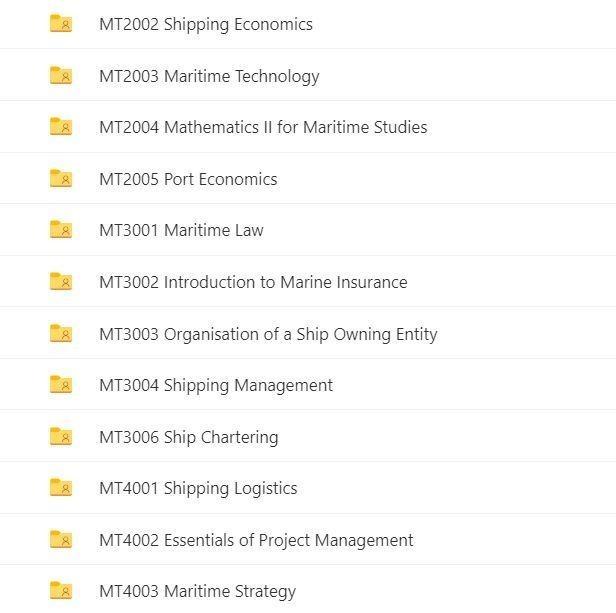
Task: Tap the MT3001 Maritime Law folder
Action: (x=181, y=230)
